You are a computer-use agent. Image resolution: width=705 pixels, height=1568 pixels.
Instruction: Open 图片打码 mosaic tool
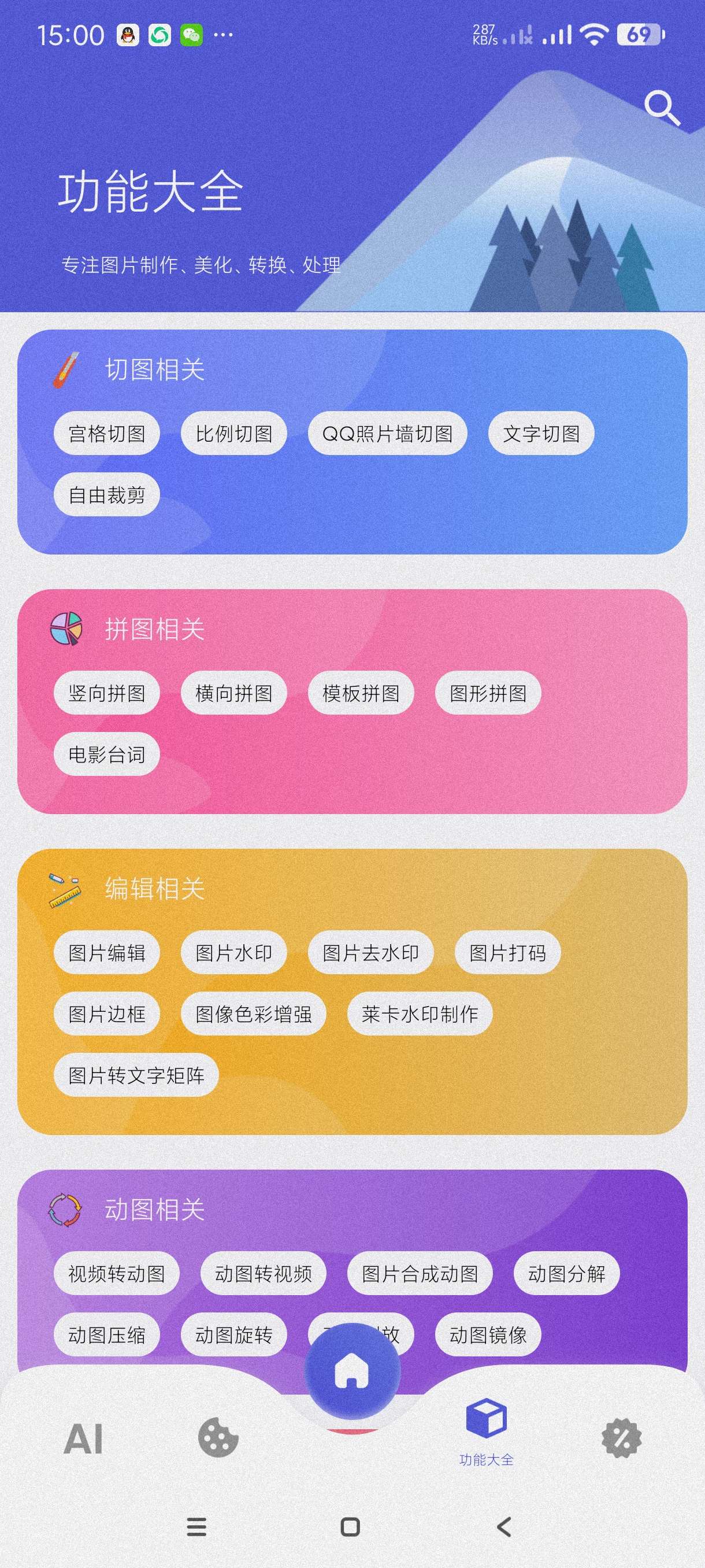507,953
